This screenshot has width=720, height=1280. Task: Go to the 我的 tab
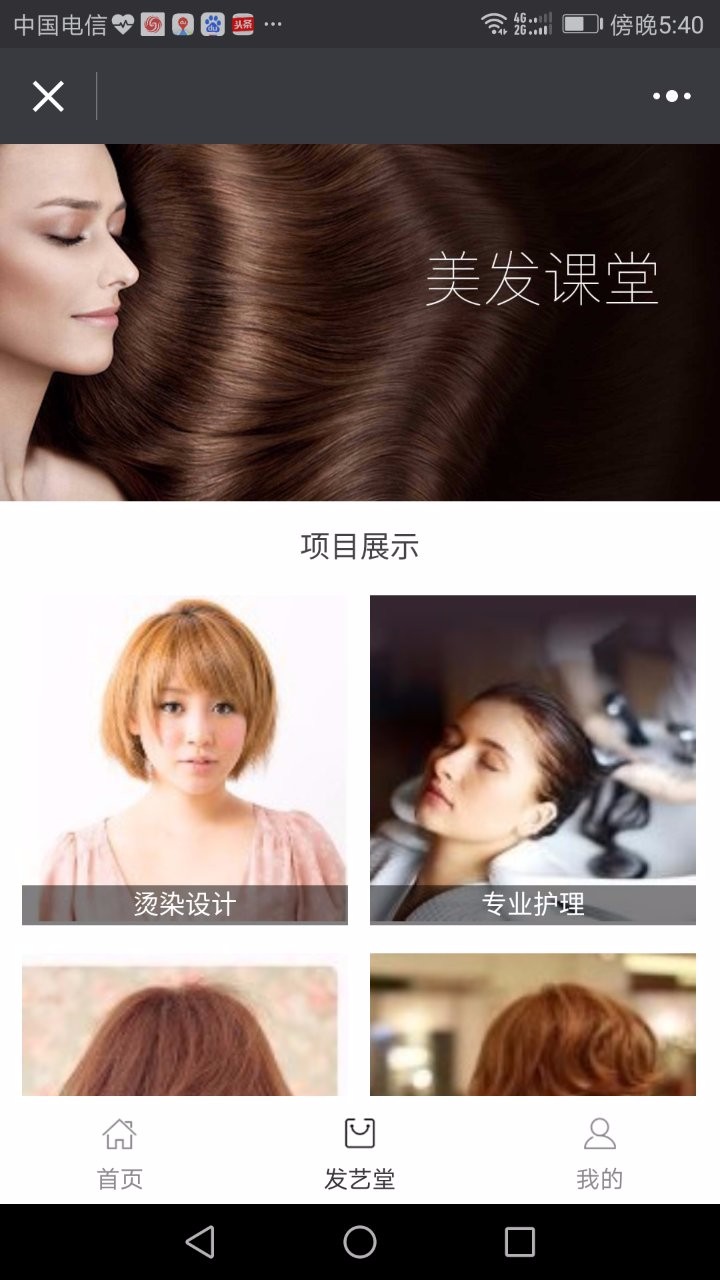(x=600, y=1153)
